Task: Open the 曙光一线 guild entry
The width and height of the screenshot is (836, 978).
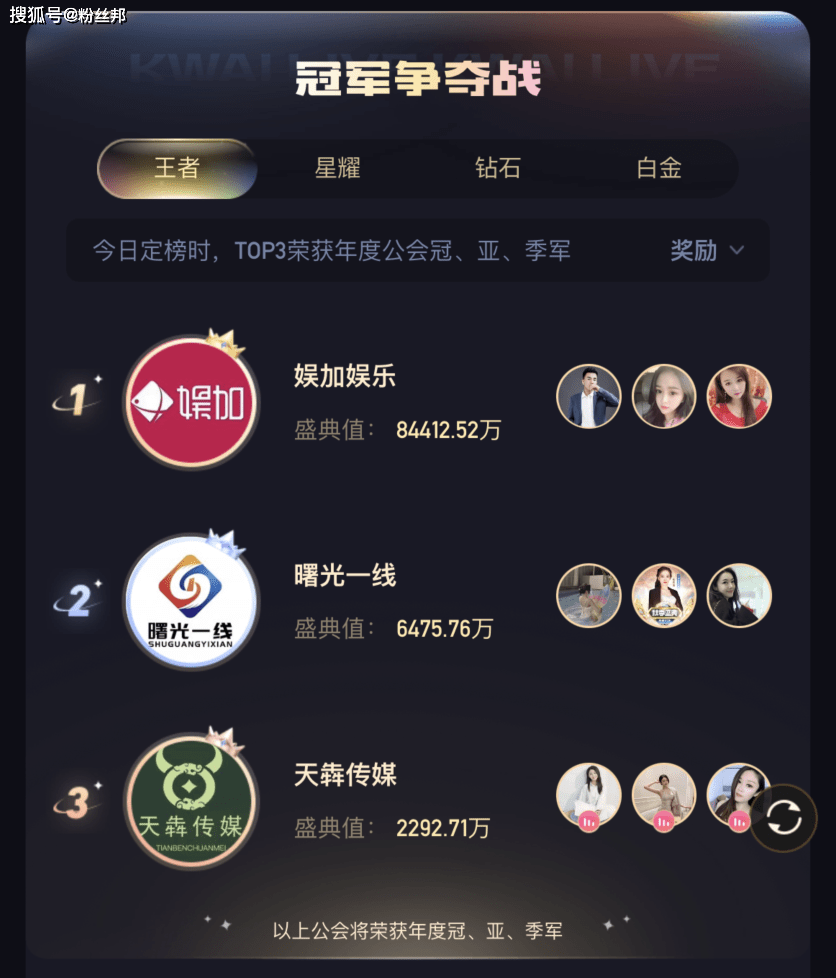Action: pos(345,575)
